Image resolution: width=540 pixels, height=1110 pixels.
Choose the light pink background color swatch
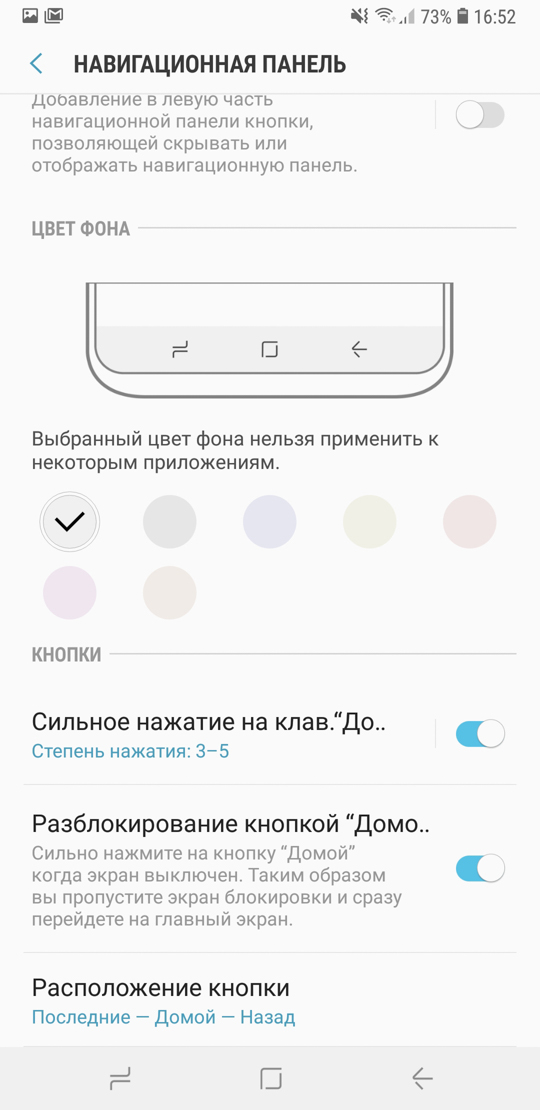[x=470, y=522]
